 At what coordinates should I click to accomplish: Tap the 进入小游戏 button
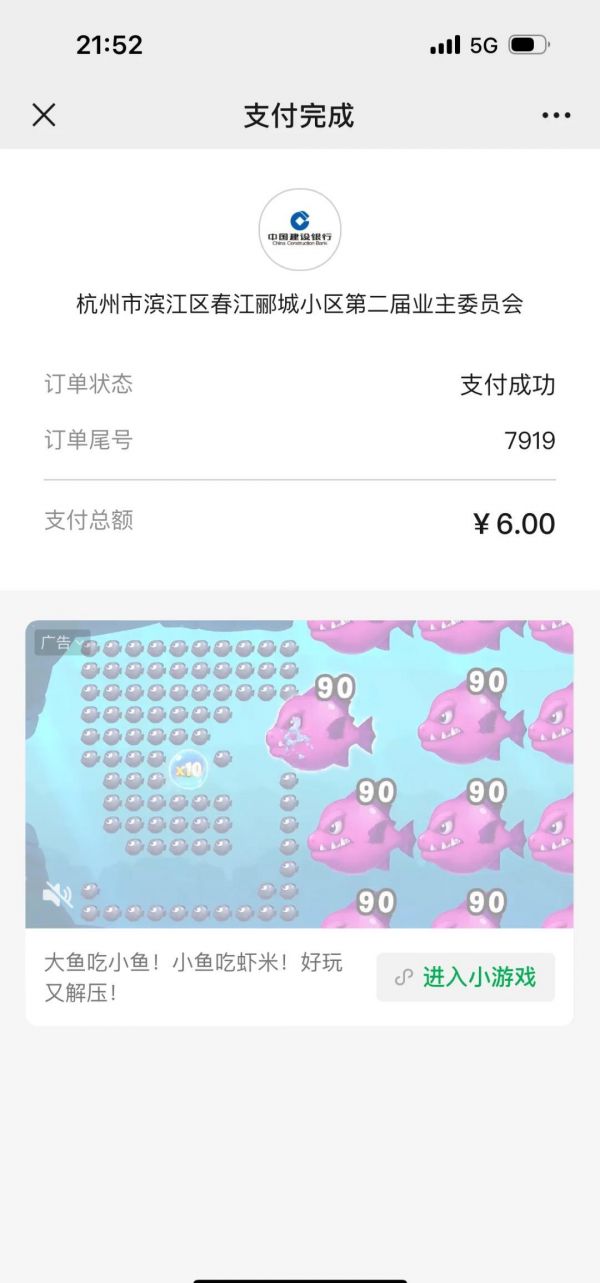(x=466, y=977)
